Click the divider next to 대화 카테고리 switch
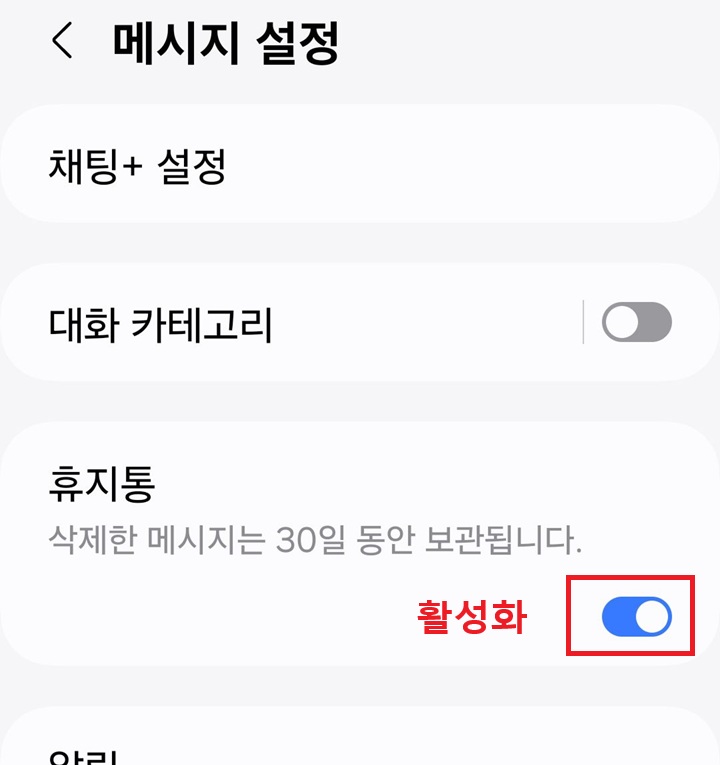 [583, 321]
